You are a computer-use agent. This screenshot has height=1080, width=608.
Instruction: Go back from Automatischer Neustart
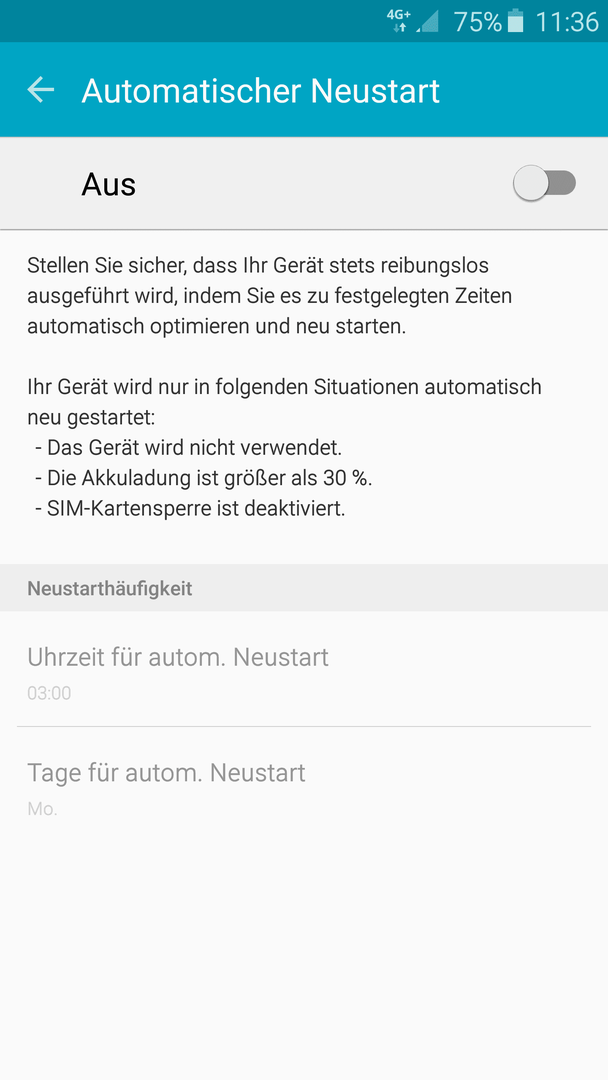tap(41, 90)
